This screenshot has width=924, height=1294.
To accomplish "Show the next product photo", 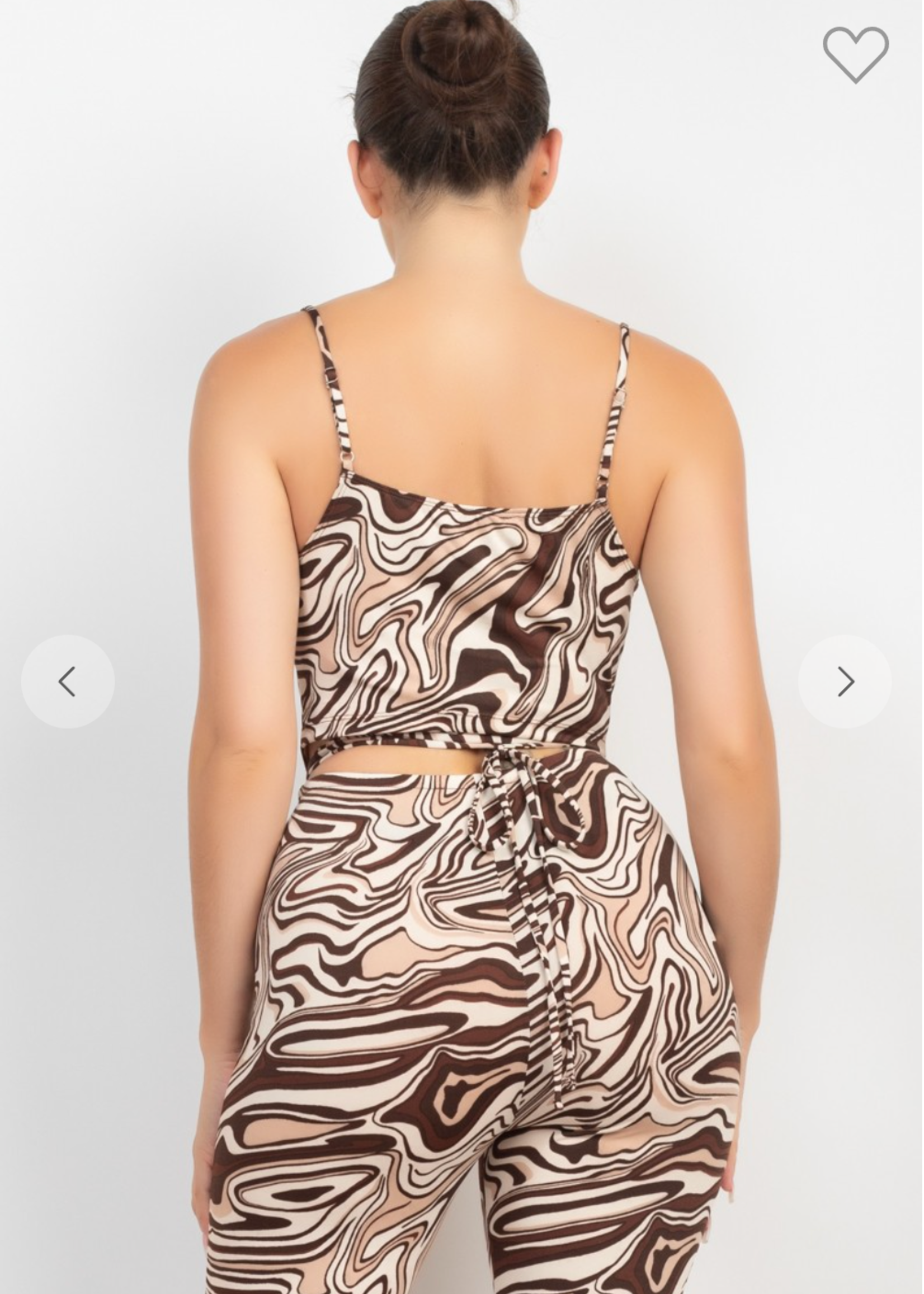I will coord(845,681).
